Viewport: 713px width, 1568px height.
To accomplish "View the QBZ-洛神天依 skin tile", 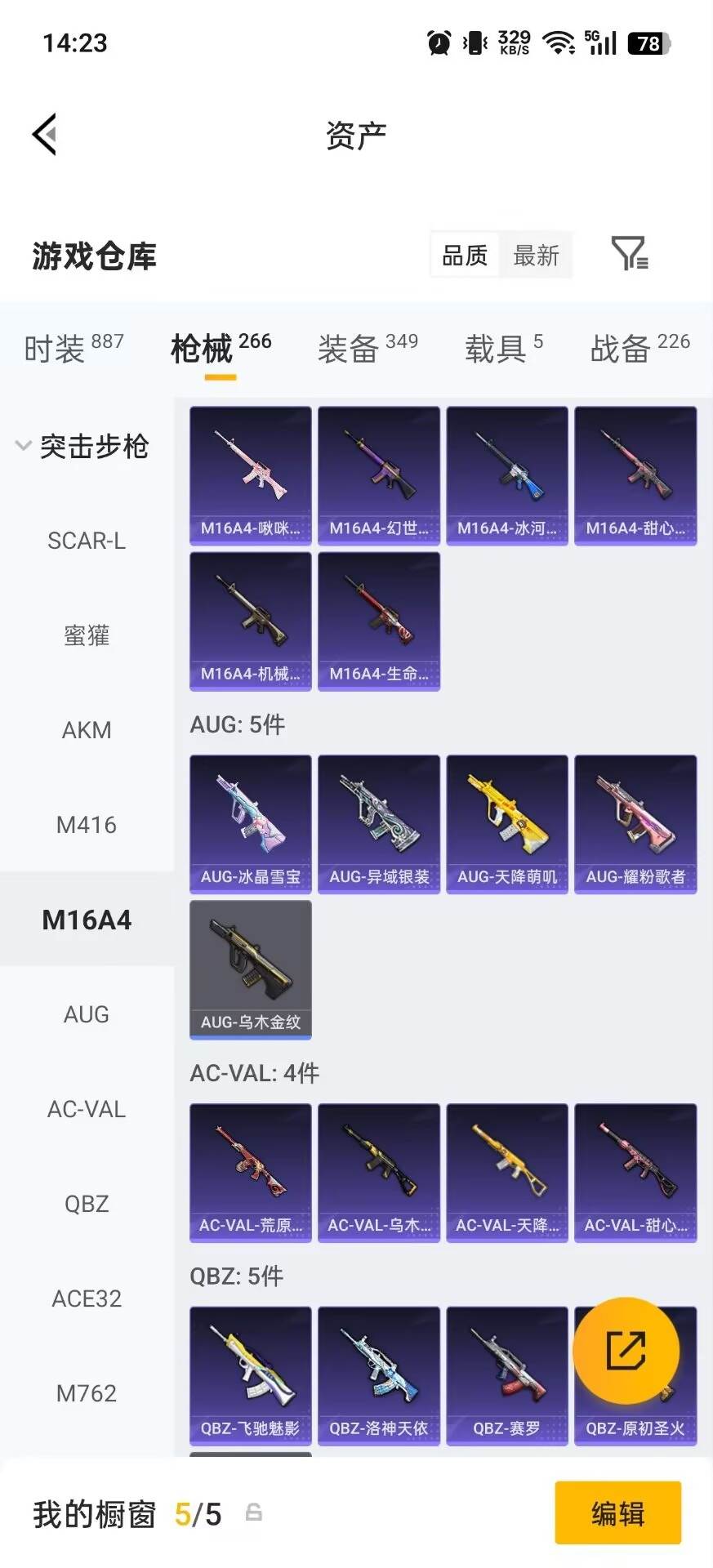I will point(379,1376).
